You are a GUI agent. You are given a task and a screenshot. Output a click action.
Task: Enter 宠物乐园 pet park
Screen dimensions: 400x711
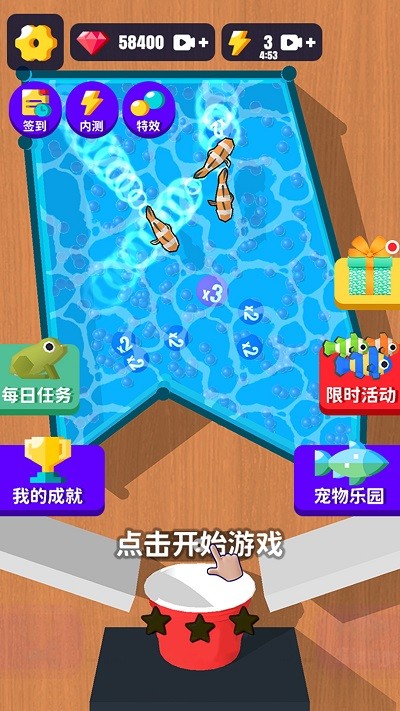click(x=347, y=478)
